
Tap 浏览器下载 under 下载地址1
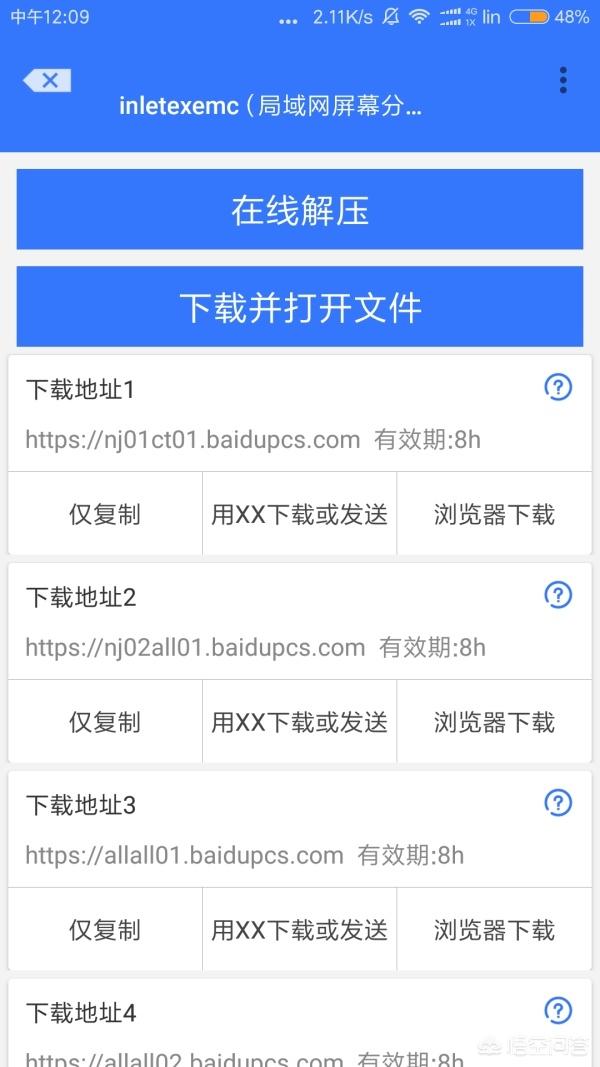click(x=495, y=514)
